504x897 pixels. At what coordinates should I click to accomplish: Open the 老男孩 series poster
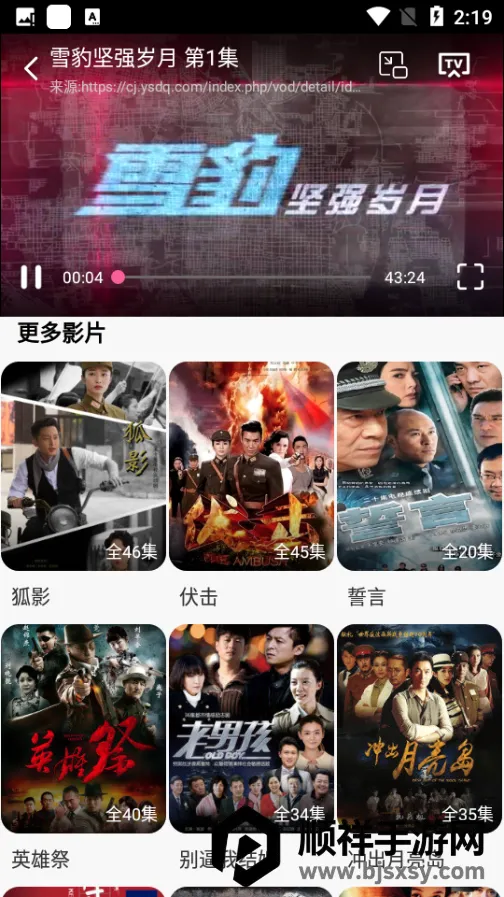251,728
